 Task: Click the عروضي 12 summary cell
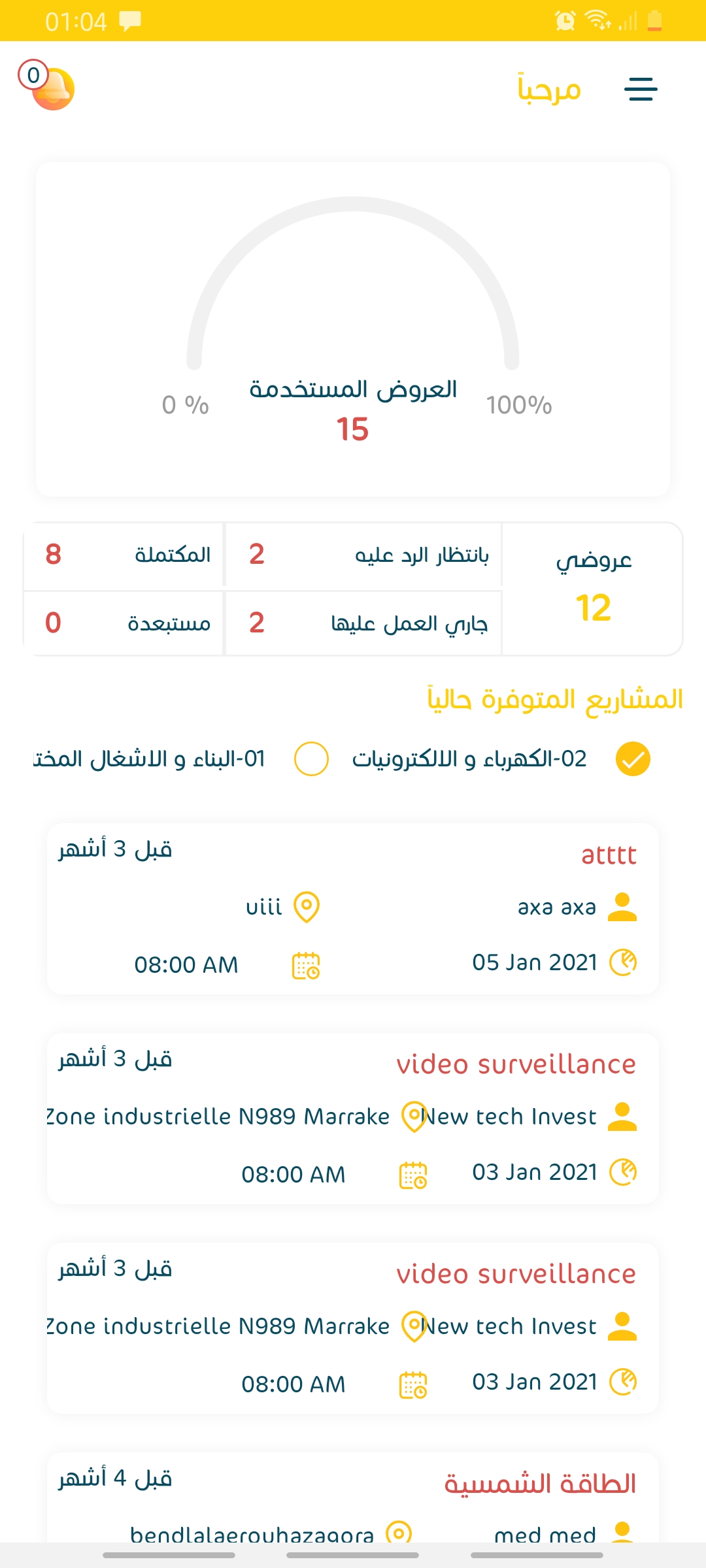click(x=590, y=588)
